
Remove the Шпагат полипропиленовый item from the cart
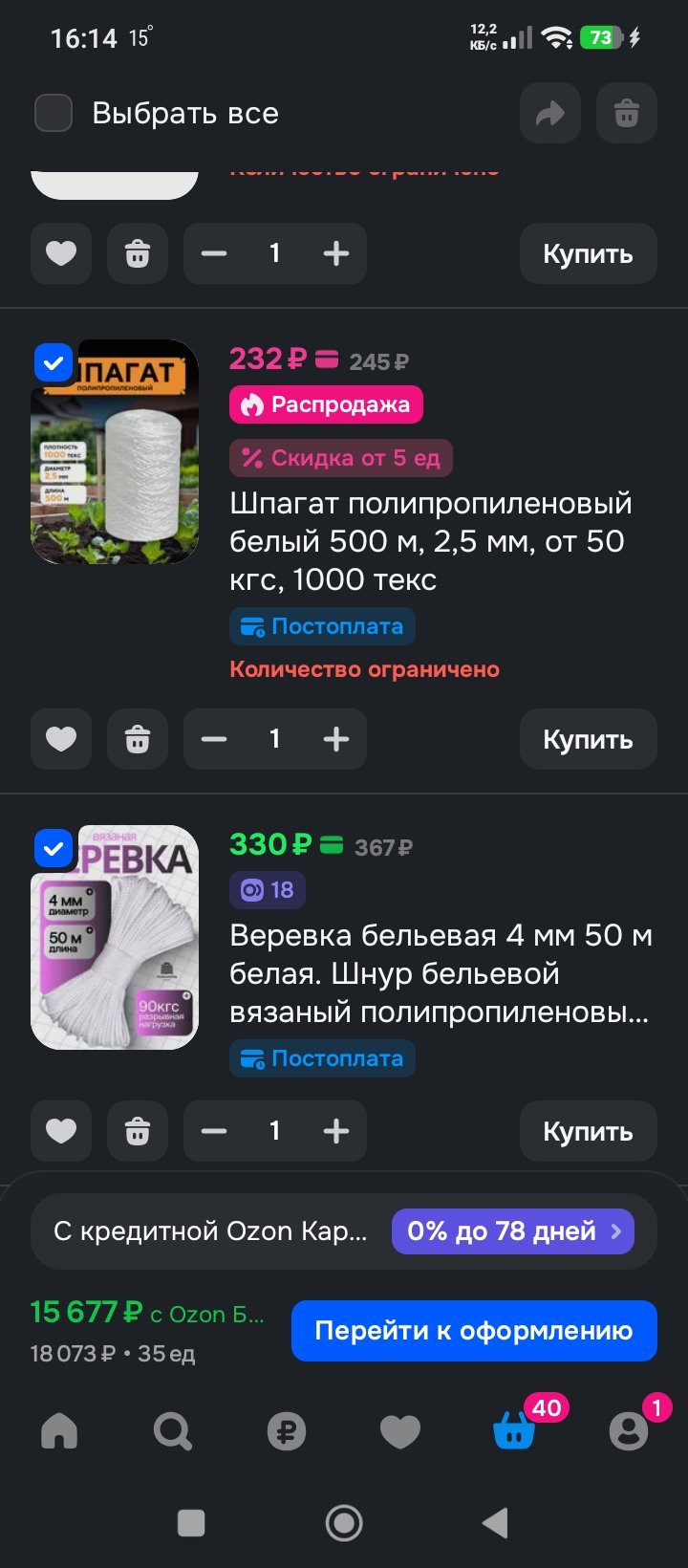138,739
